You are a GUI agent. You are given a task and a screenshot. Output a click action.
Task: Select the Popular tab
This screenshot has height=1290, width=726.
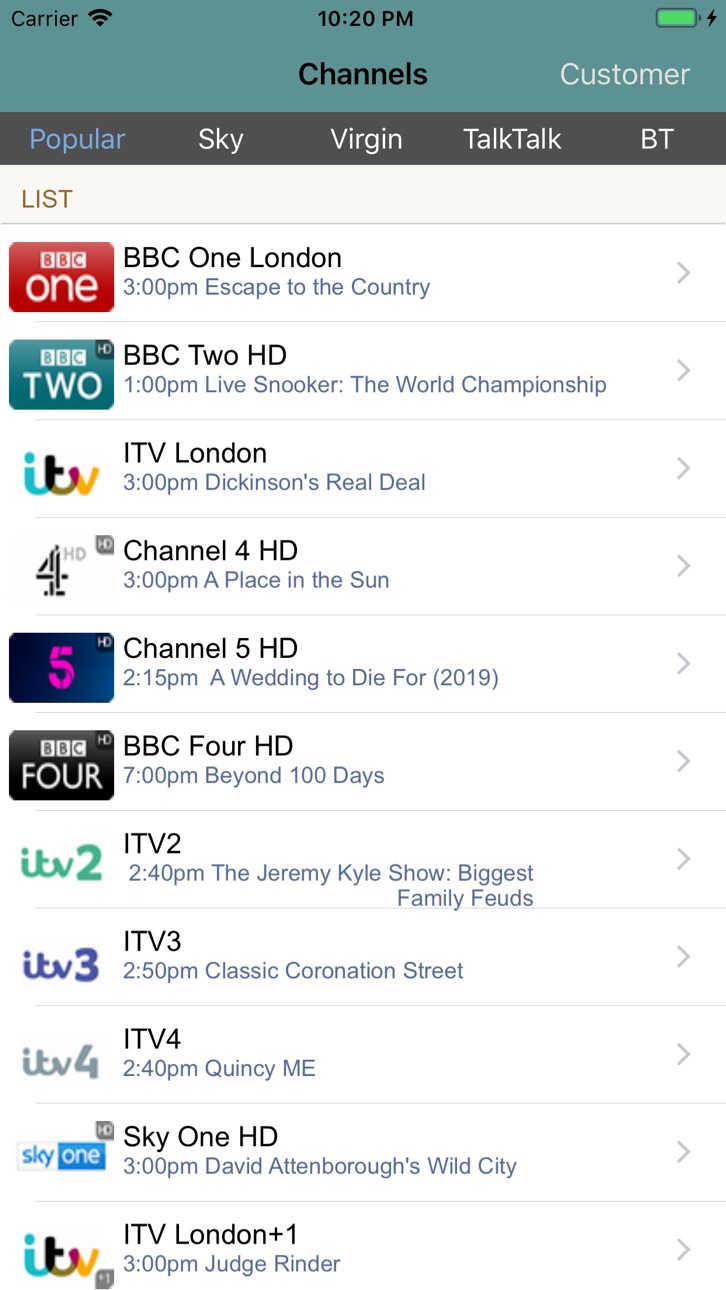(77, 139)
